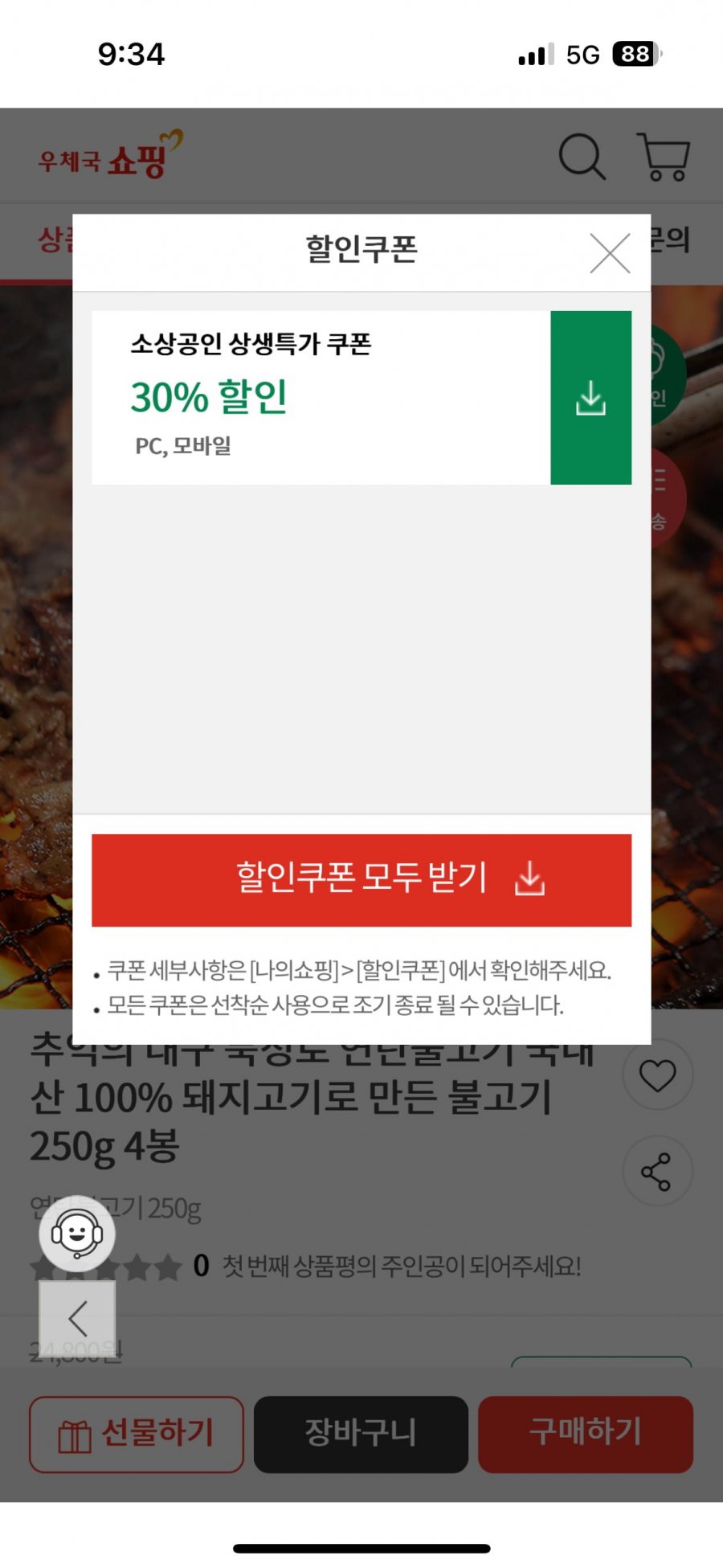This screenshot has height=1568, width=723.
Task: Close the 할인쿠폰 dialog
Action: [x=610, y=253]
